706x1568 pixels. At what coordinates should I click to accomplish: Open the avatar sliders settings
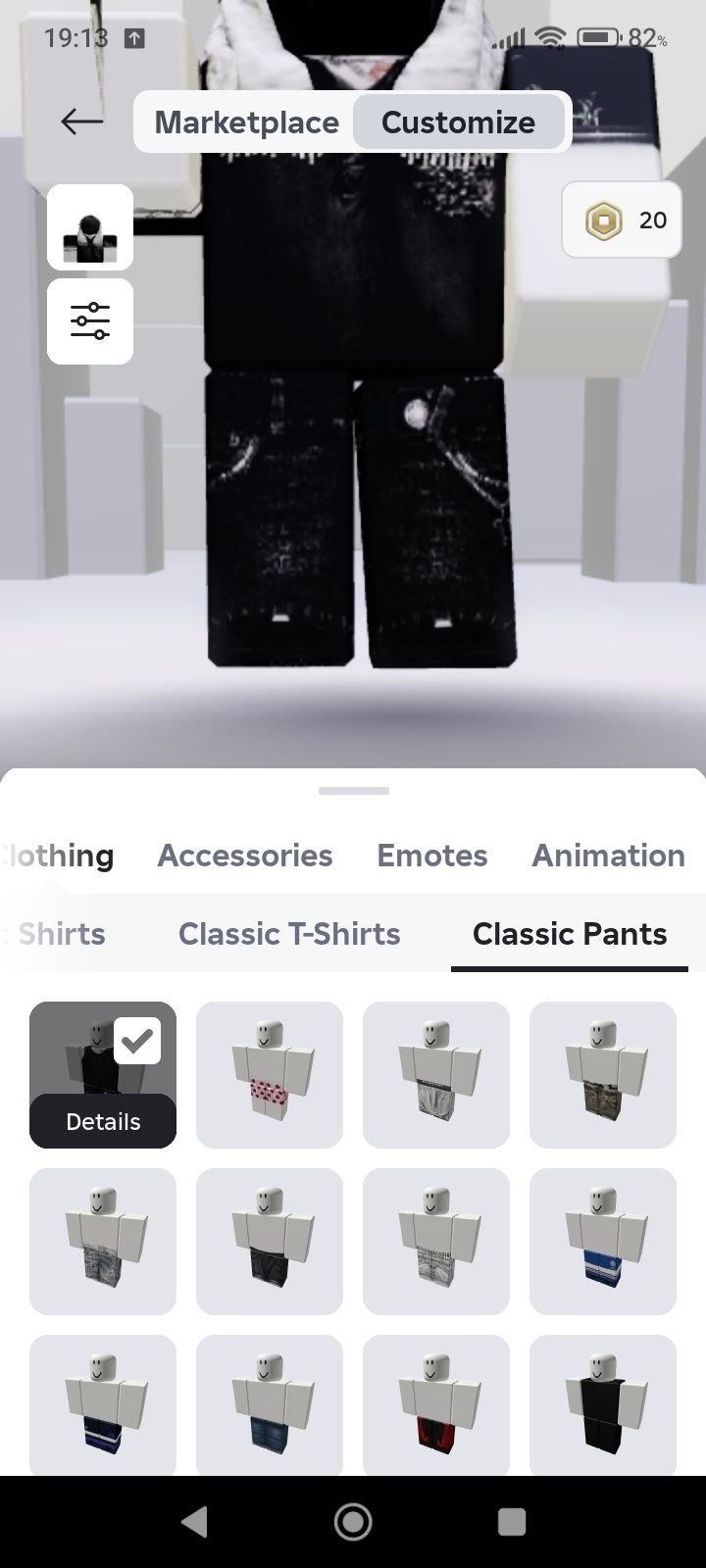coord(90,321)
